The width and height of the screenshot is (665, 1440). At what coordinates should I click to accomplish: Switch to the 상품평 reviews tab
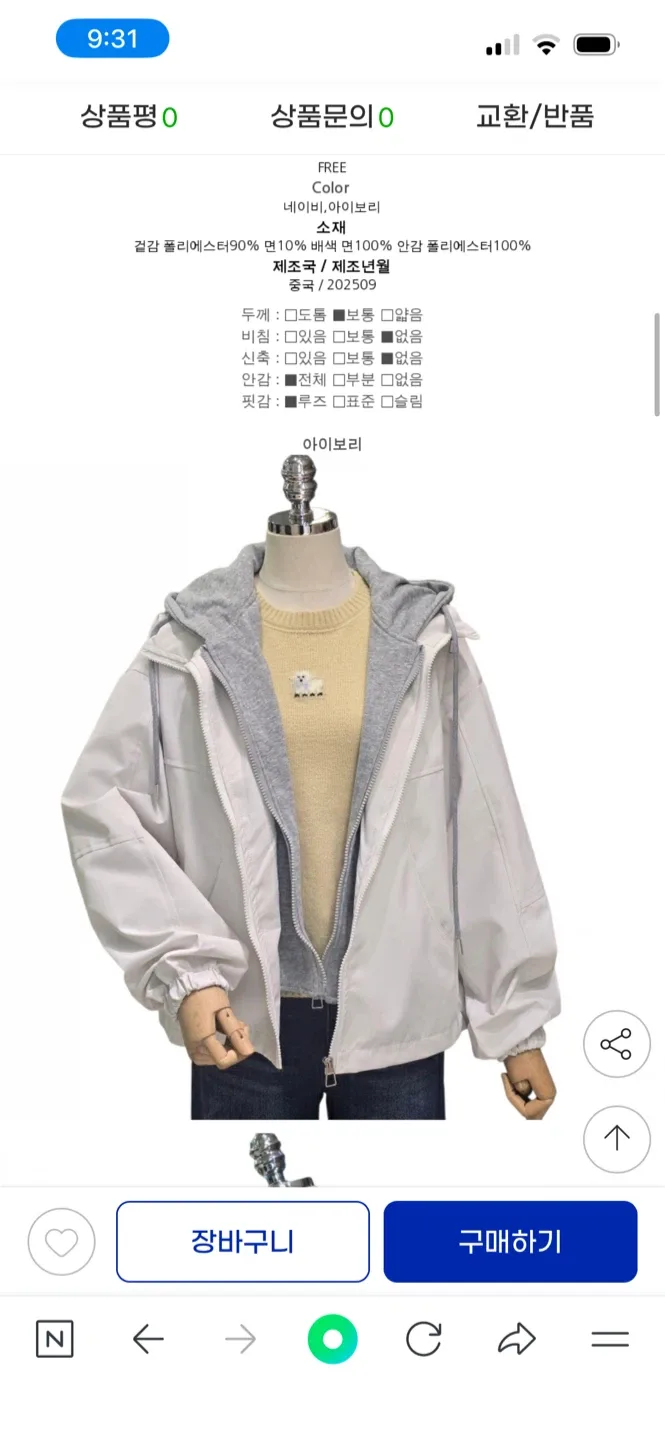tap(129, 117)
